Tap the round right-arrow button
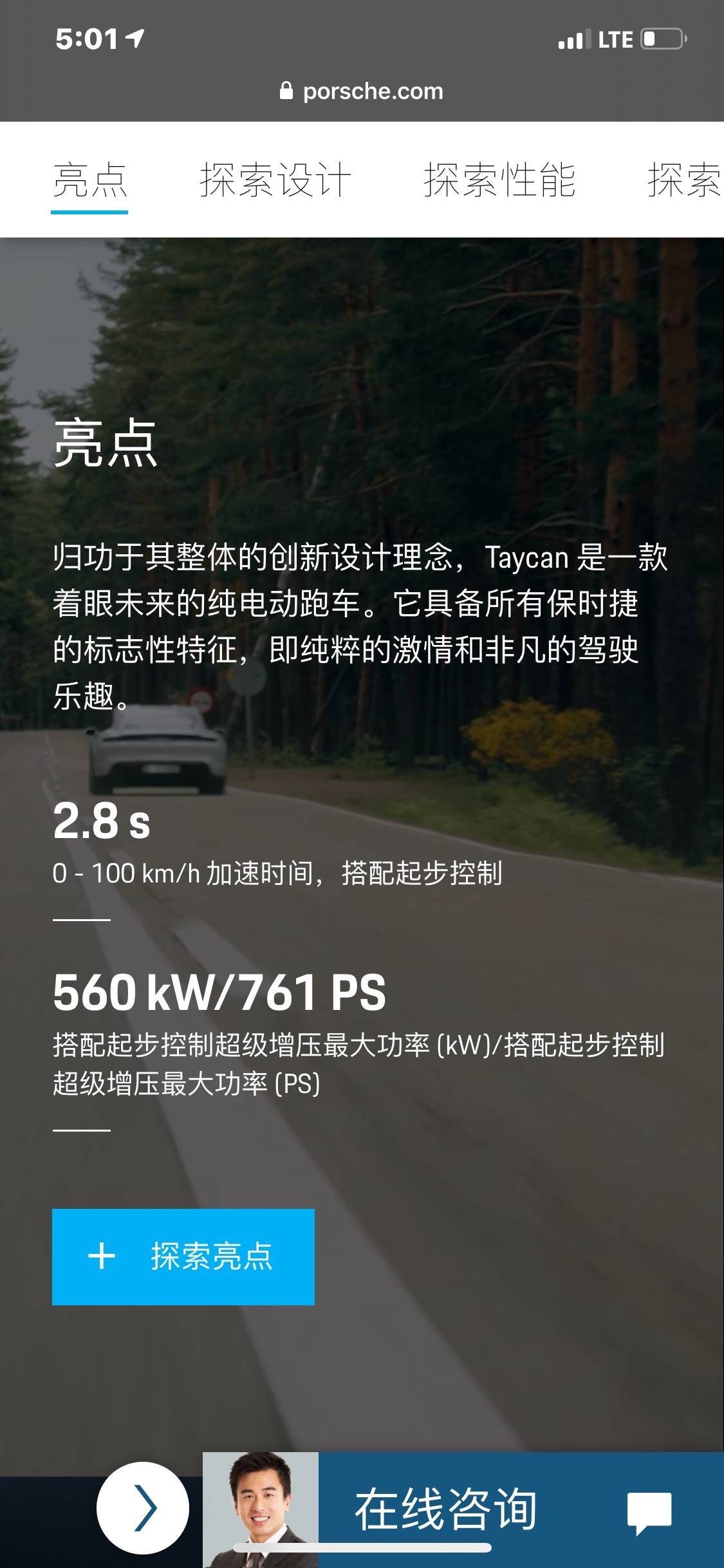This screenshot has height=1568, width=724. point(143,1508)
